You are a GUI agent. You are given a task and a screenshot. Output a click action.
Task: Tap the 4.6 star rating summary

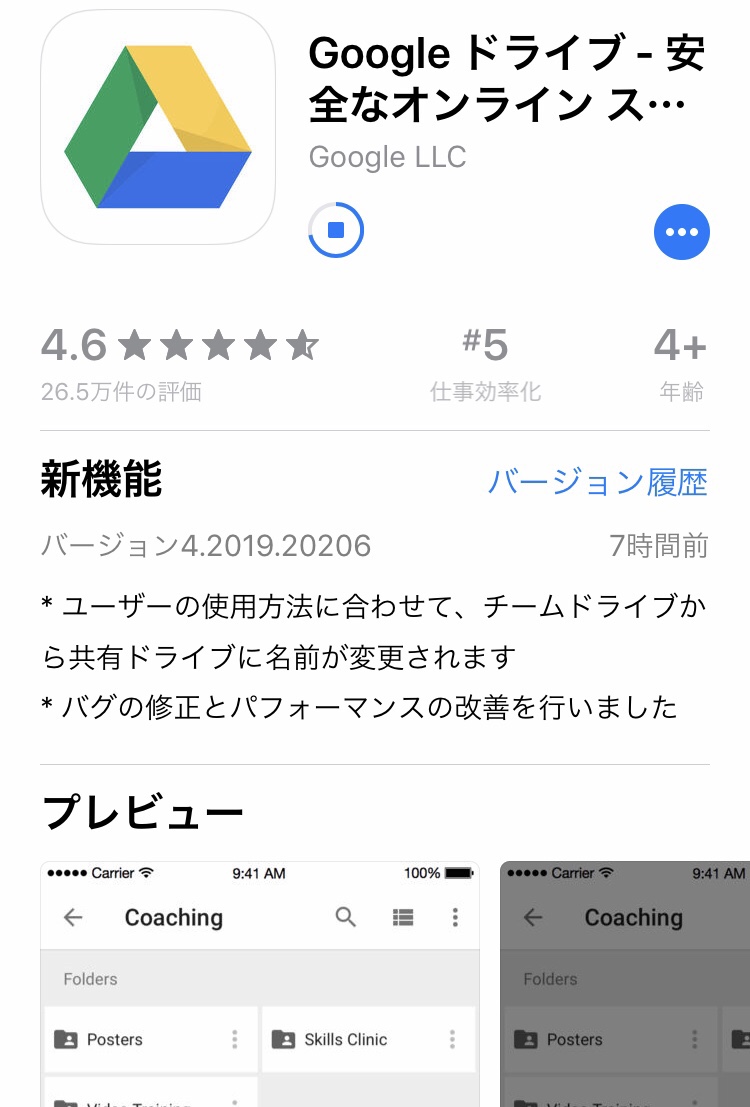pos(180,362)
